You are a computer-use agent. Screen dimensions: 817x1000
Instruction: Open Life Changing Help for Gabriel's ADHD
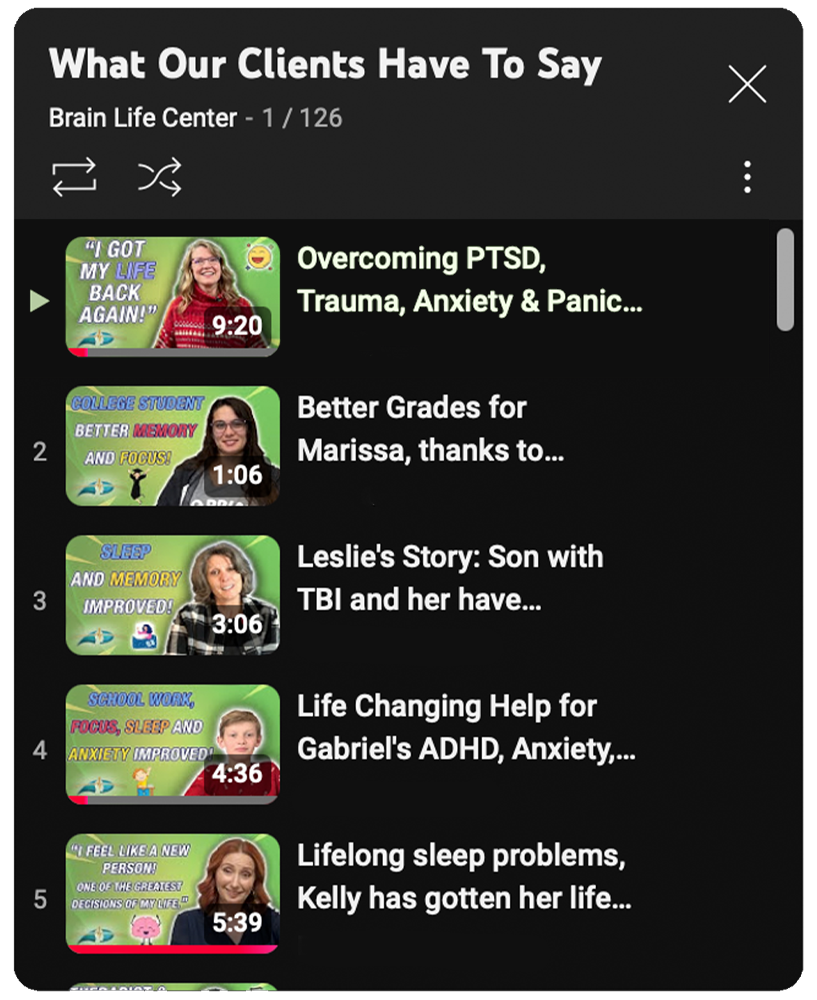[x=465, y=727]
